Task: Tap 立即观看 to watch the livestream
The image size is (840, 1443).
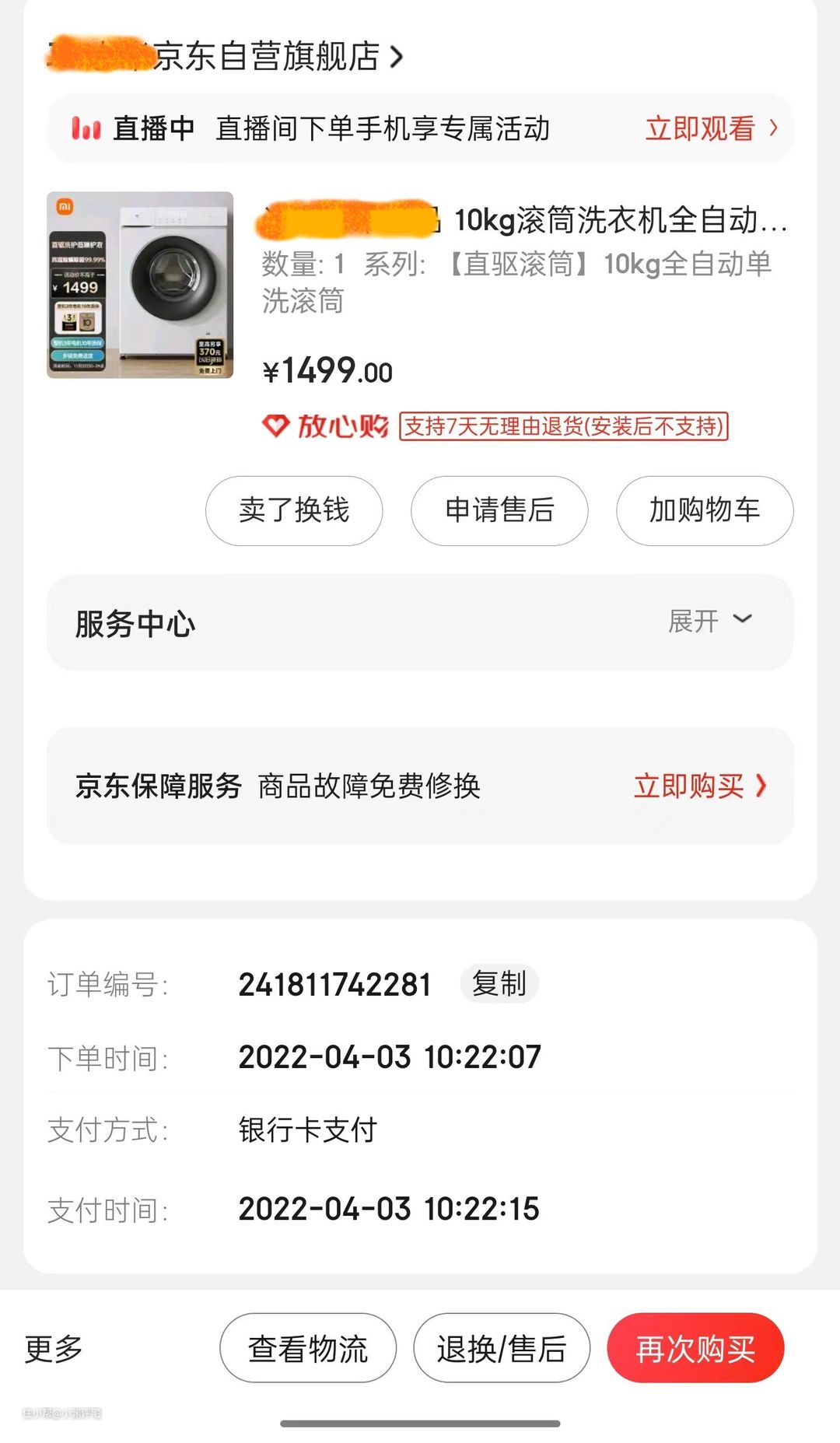Action: (710, 128)
